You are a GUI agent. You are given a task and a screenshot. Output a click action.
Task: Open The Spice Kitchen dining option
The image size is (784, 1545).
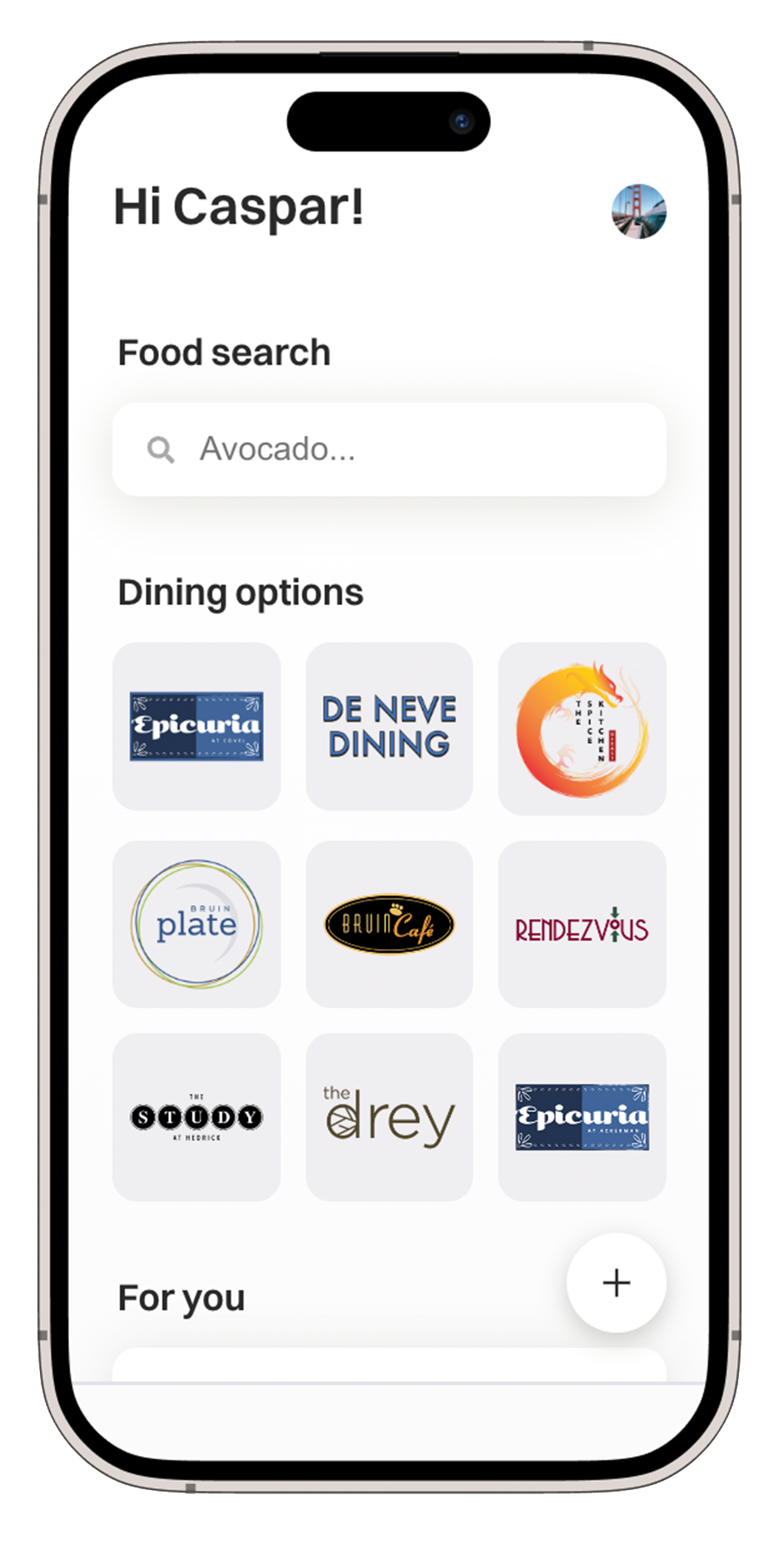[x=583, y=728]
